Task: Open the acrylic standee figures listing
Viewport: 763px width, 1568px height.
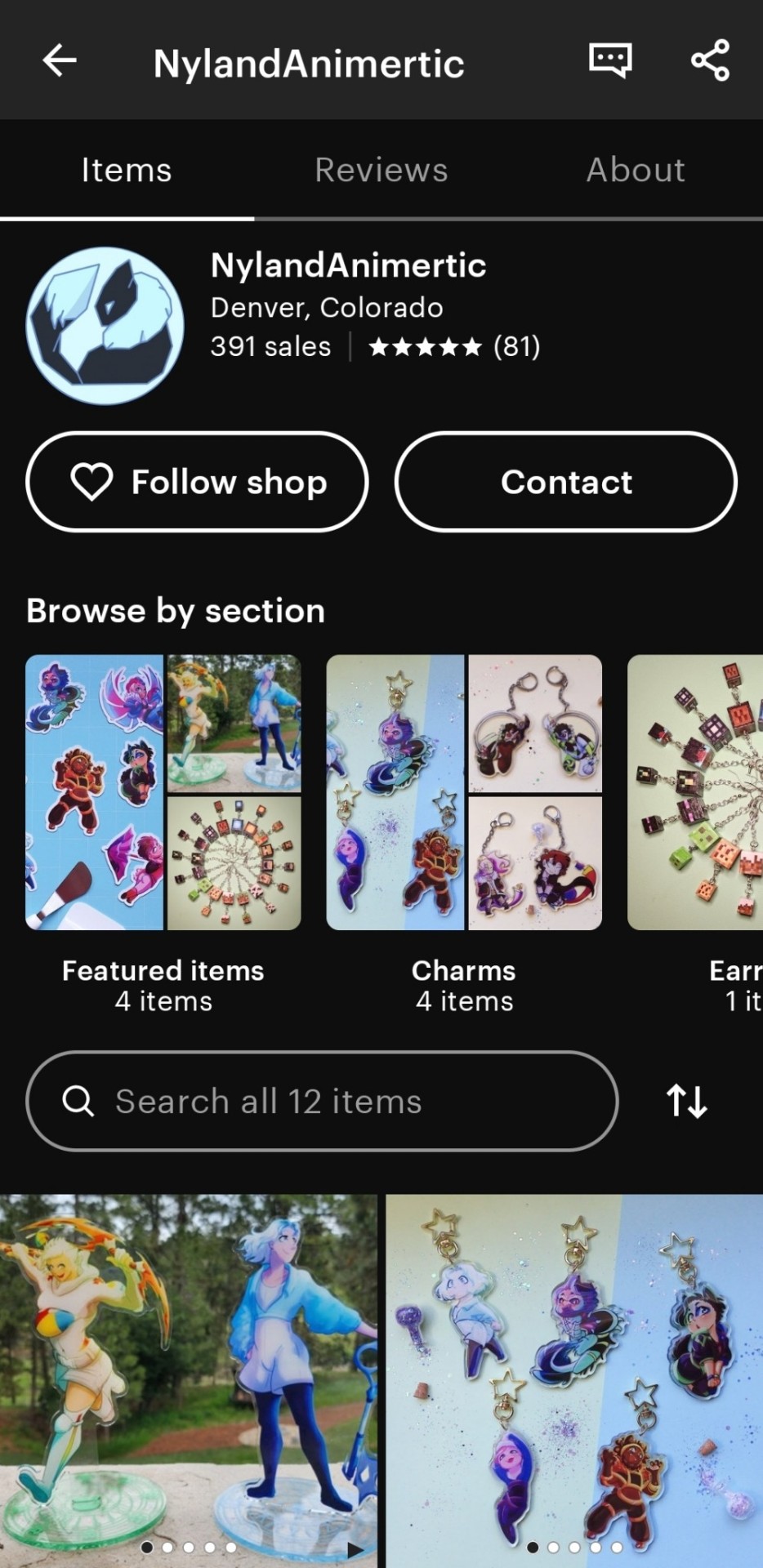Action: (x=189, y=1372)
